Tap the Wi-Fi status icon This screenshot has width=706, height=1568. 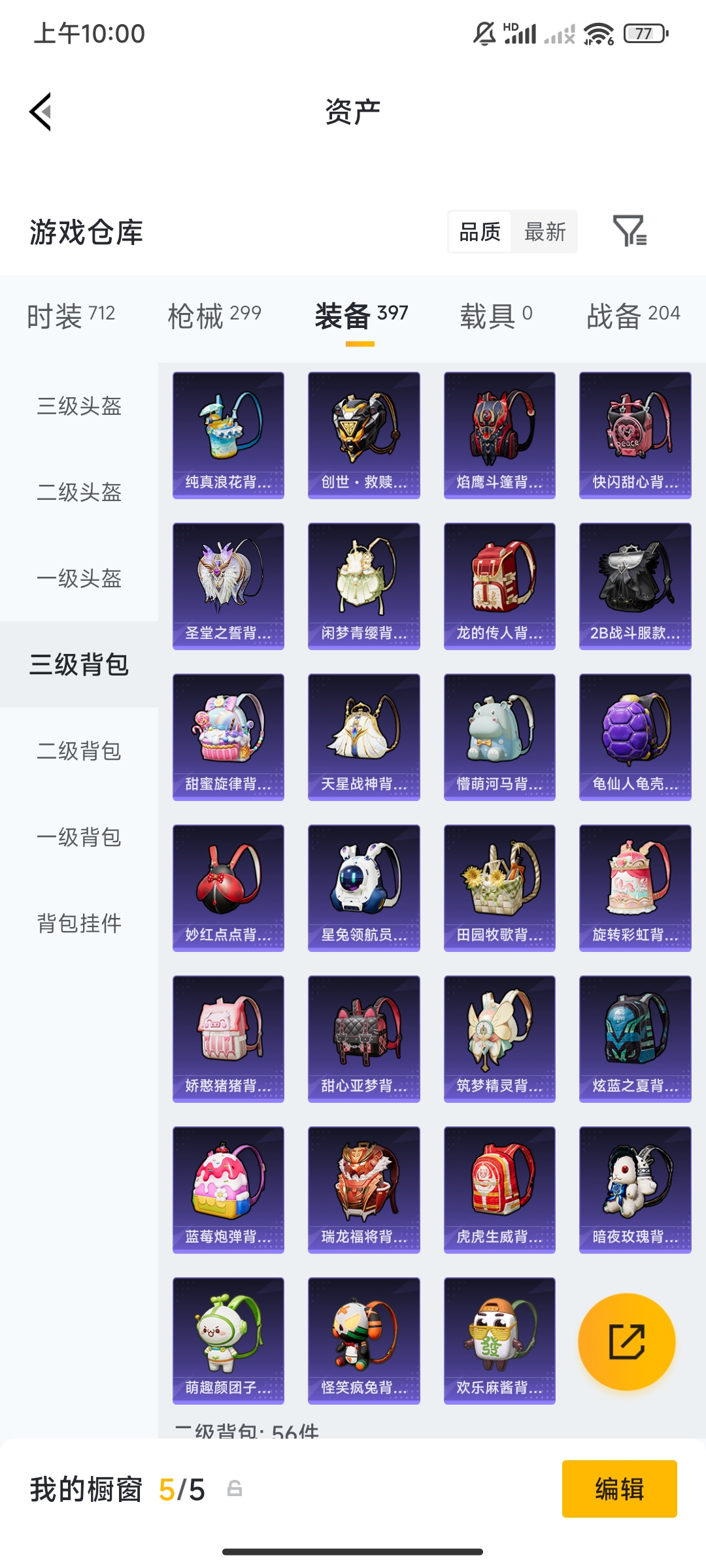[x=599, y=33]
